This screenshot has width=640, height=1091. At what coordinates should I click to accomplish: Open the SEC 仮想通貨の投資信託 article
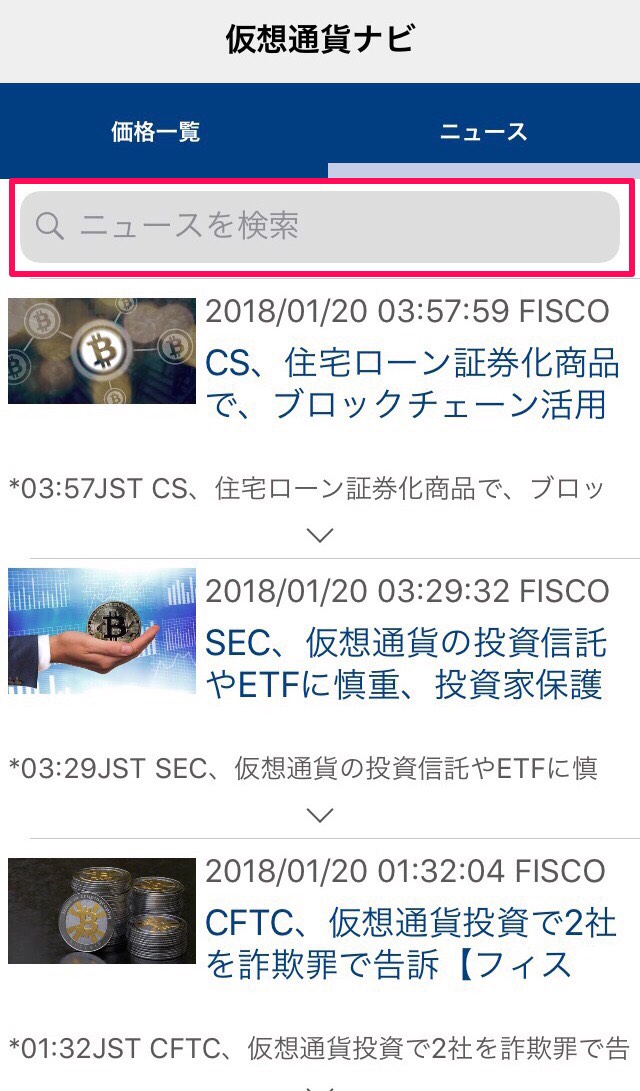click(405, 664)
